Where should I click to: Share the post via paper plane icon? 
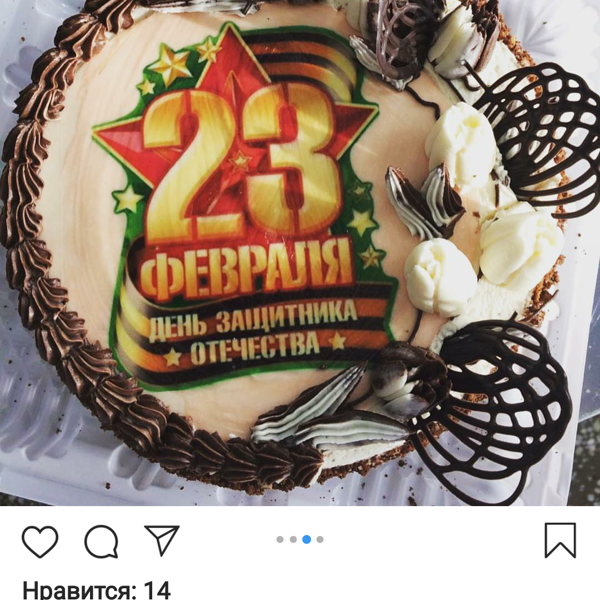(x=161, y=540)
